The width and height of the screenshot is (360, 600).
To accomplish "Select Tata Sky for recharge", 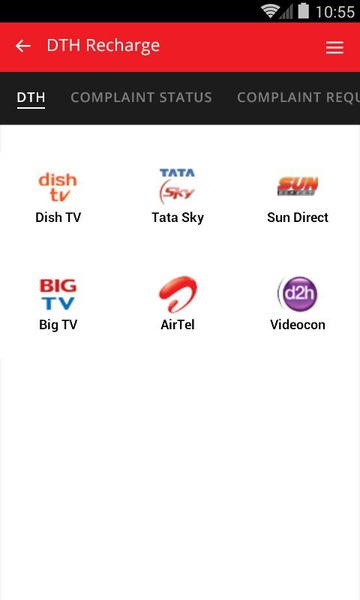I will [178, 196].
